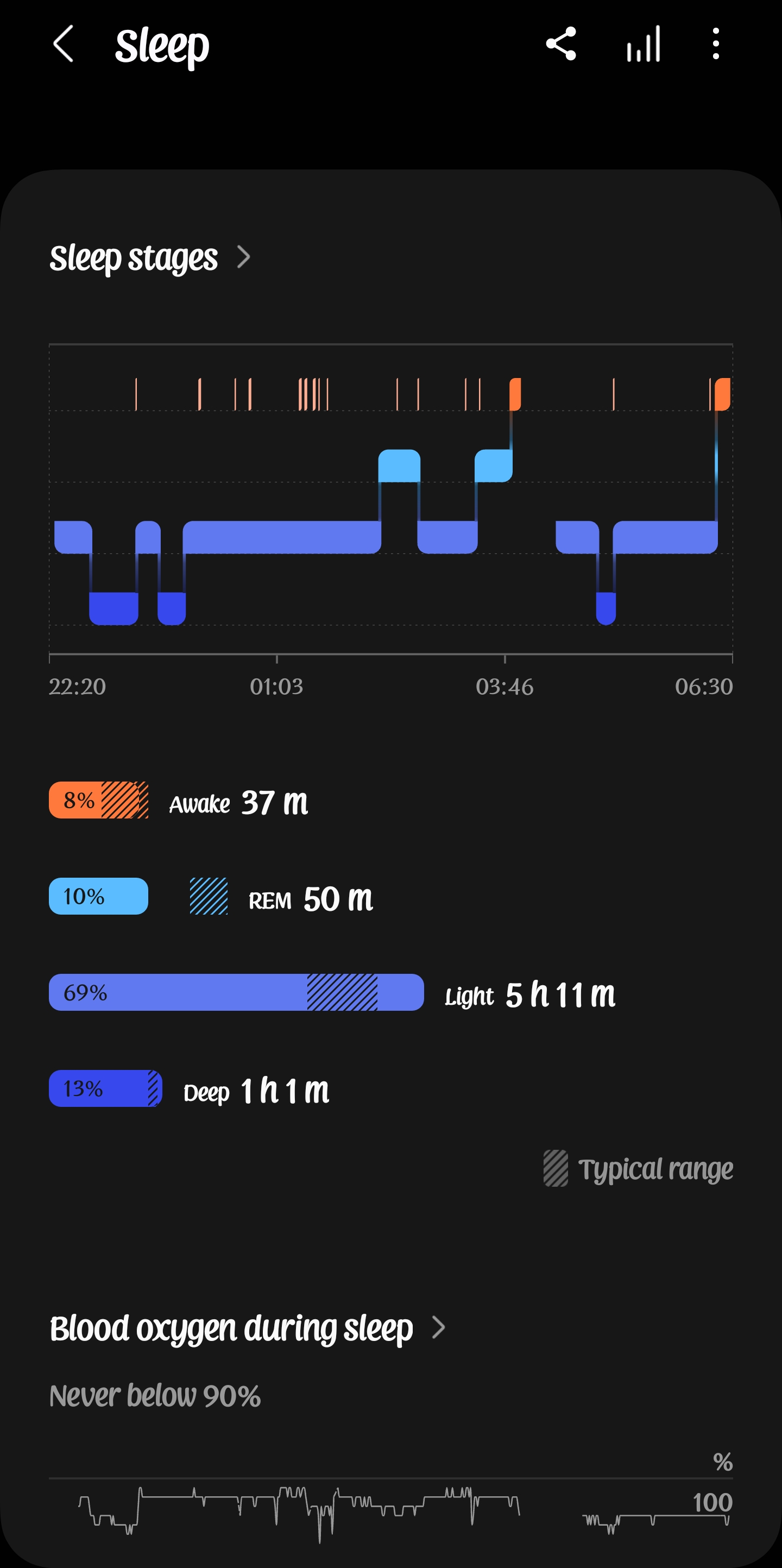Open the sleep trends bar chart view

click(x=642, y=45)
